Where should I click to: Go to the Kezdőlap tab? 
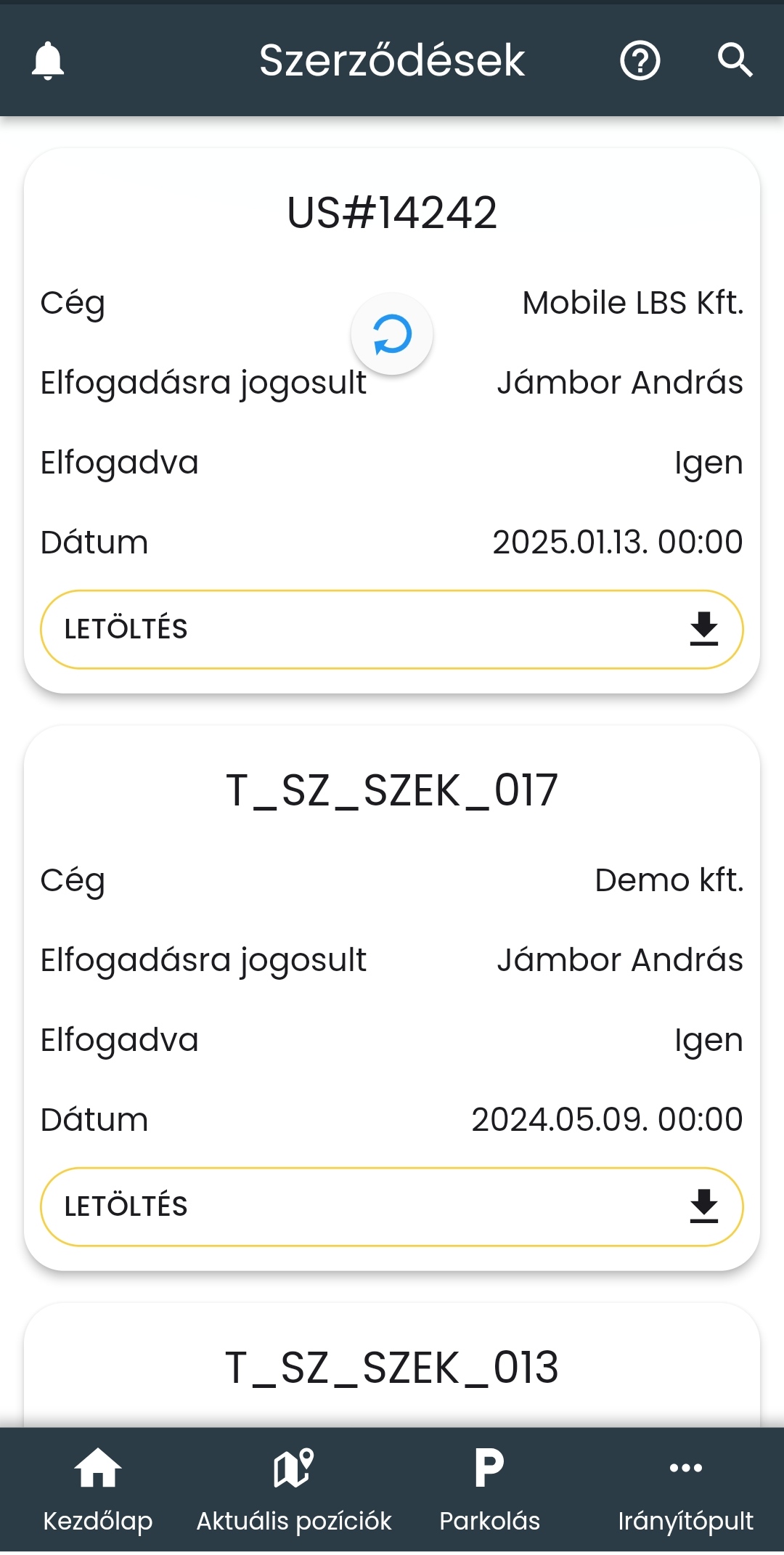pyautogui.click(x=98, y=1489)
